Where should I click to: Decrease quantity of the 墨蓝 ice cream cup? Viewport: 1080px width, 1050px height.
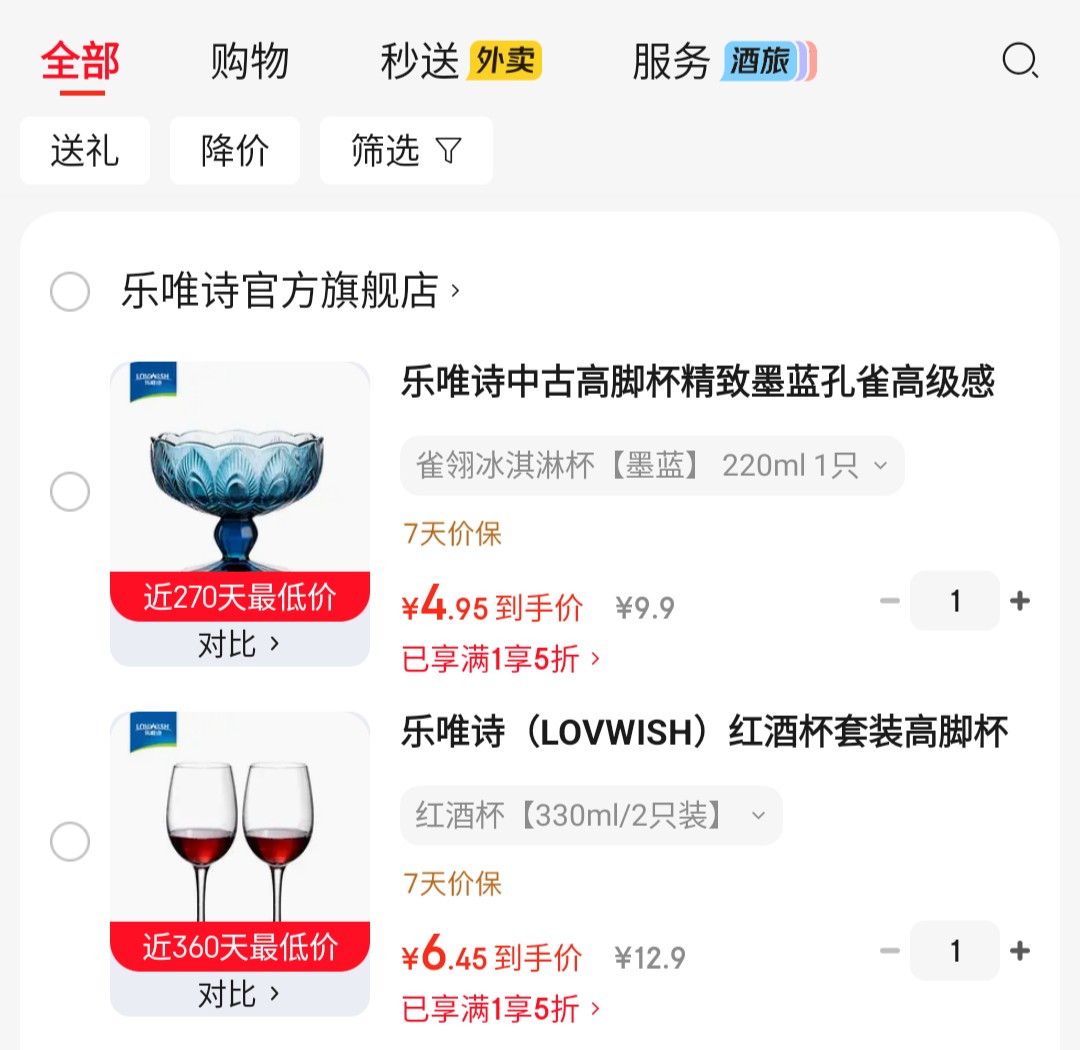point(889,601)
